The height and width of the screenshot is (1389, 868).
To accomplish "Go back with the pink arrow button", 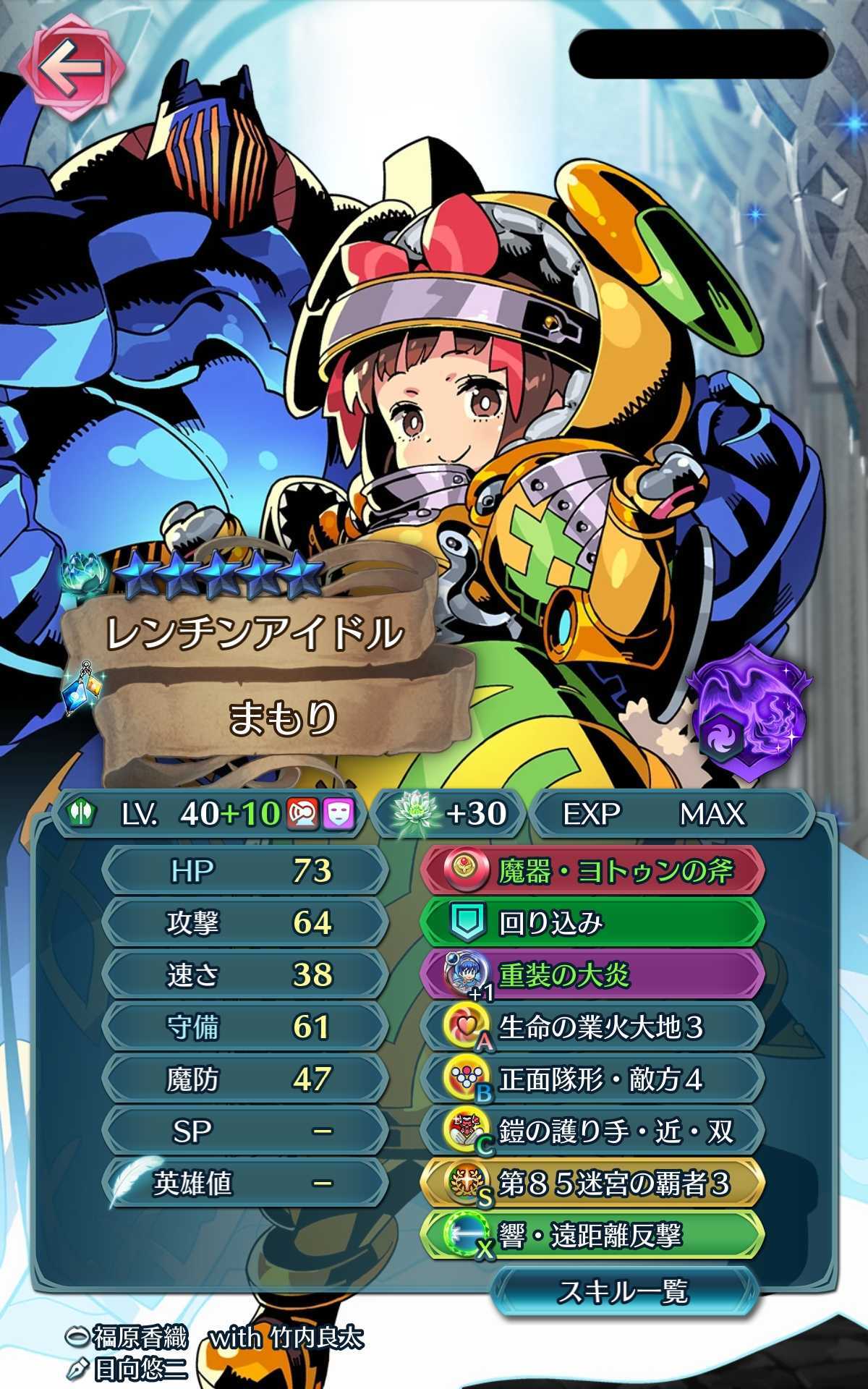I will click(x=71, y=69).
